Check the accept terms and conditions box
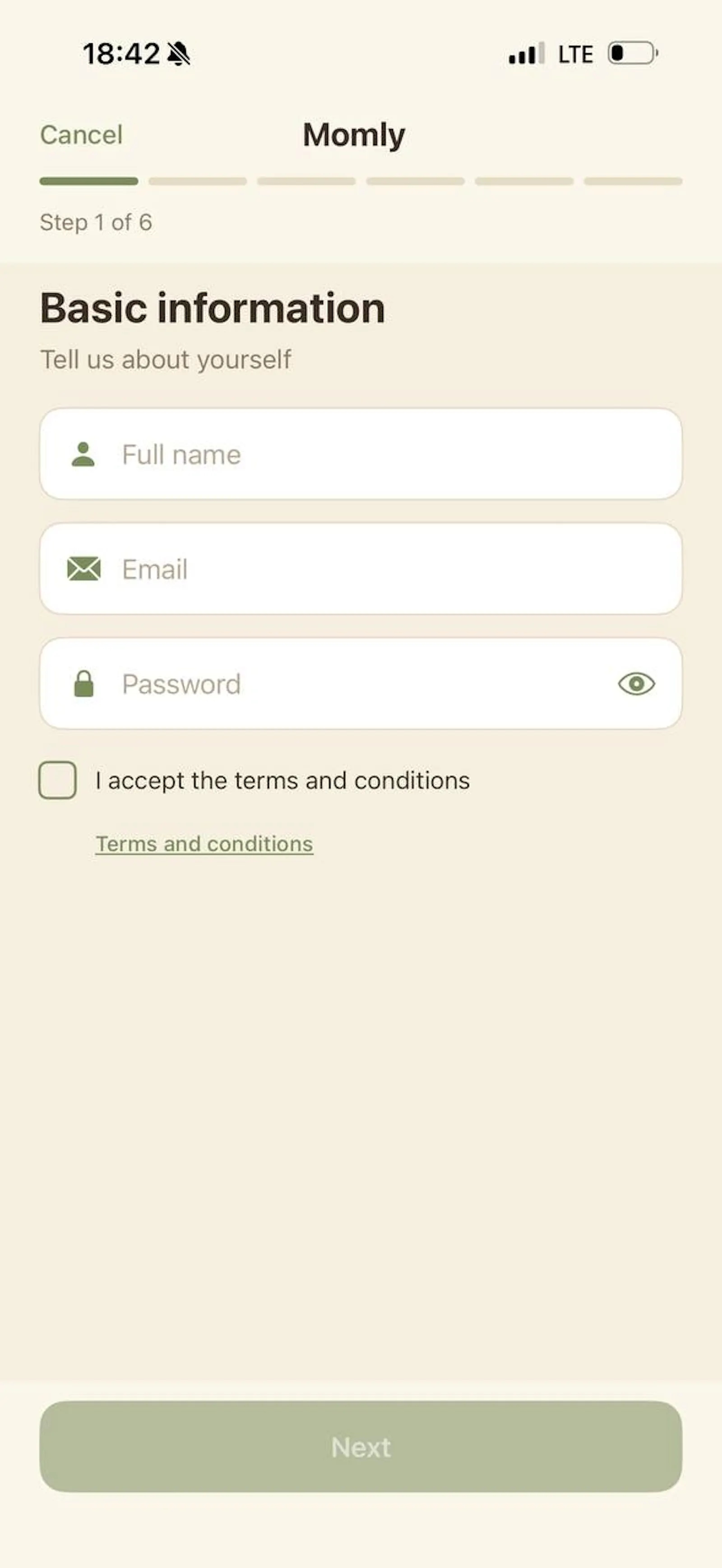Image resolution: width=722 pixels, height=1568 pixels. point(58,780)
